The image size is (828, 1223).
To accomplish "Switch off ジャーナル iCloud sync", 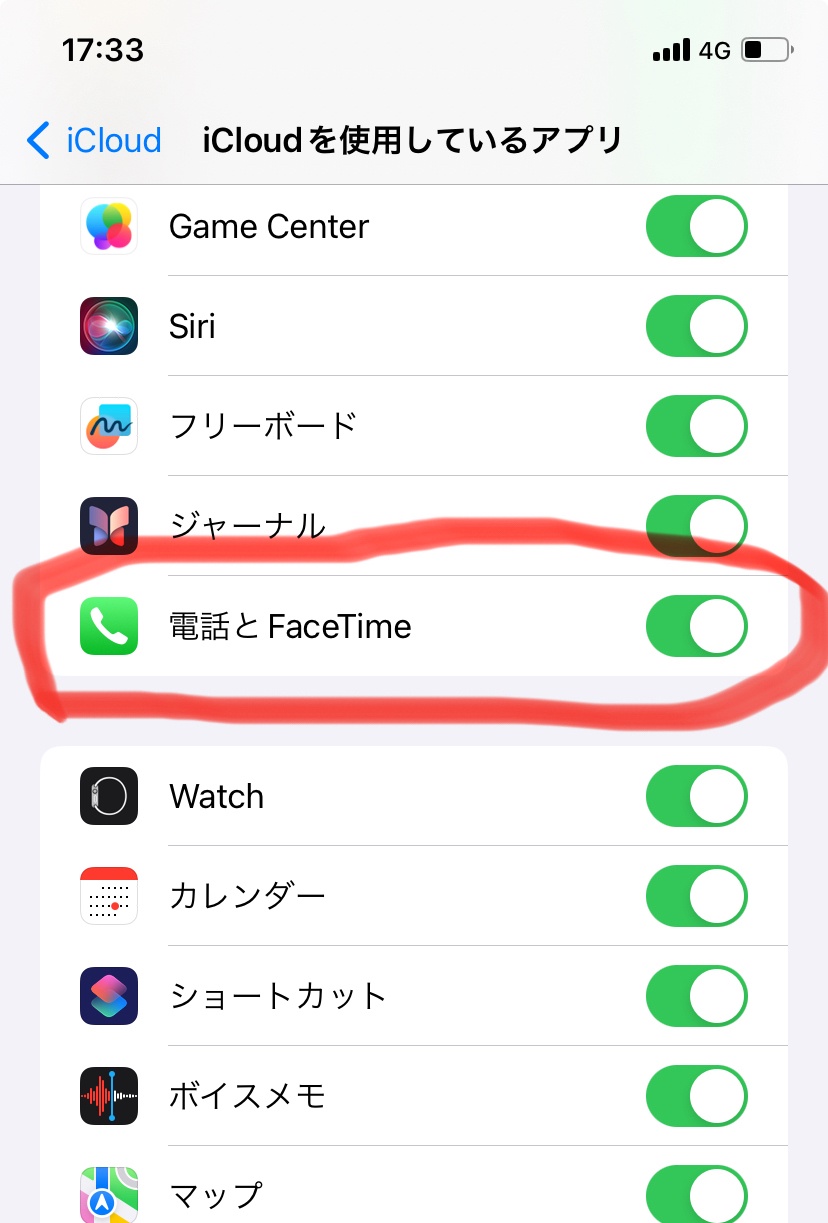I will (696, 526).
